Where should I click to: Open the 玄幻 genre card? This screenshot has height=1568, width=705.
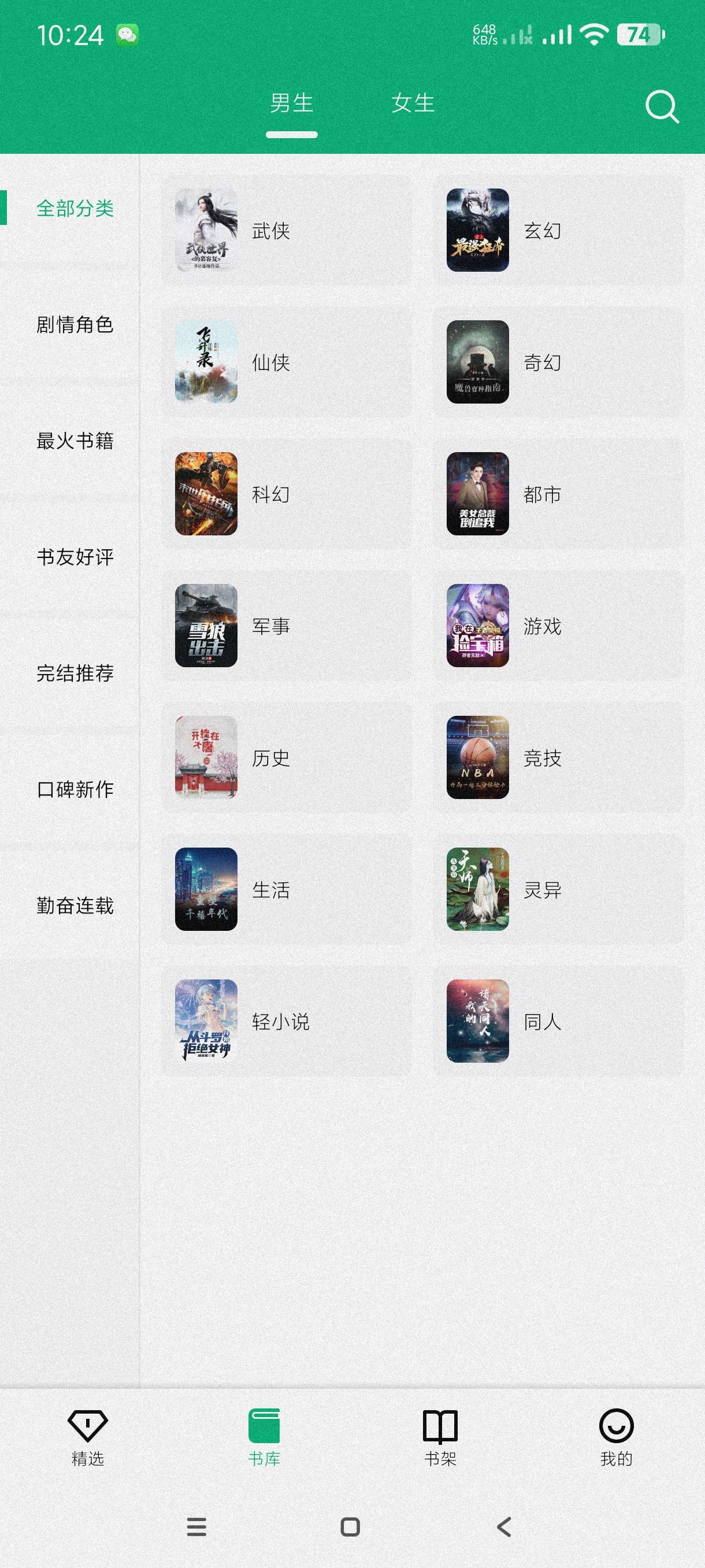pos(558,231)
